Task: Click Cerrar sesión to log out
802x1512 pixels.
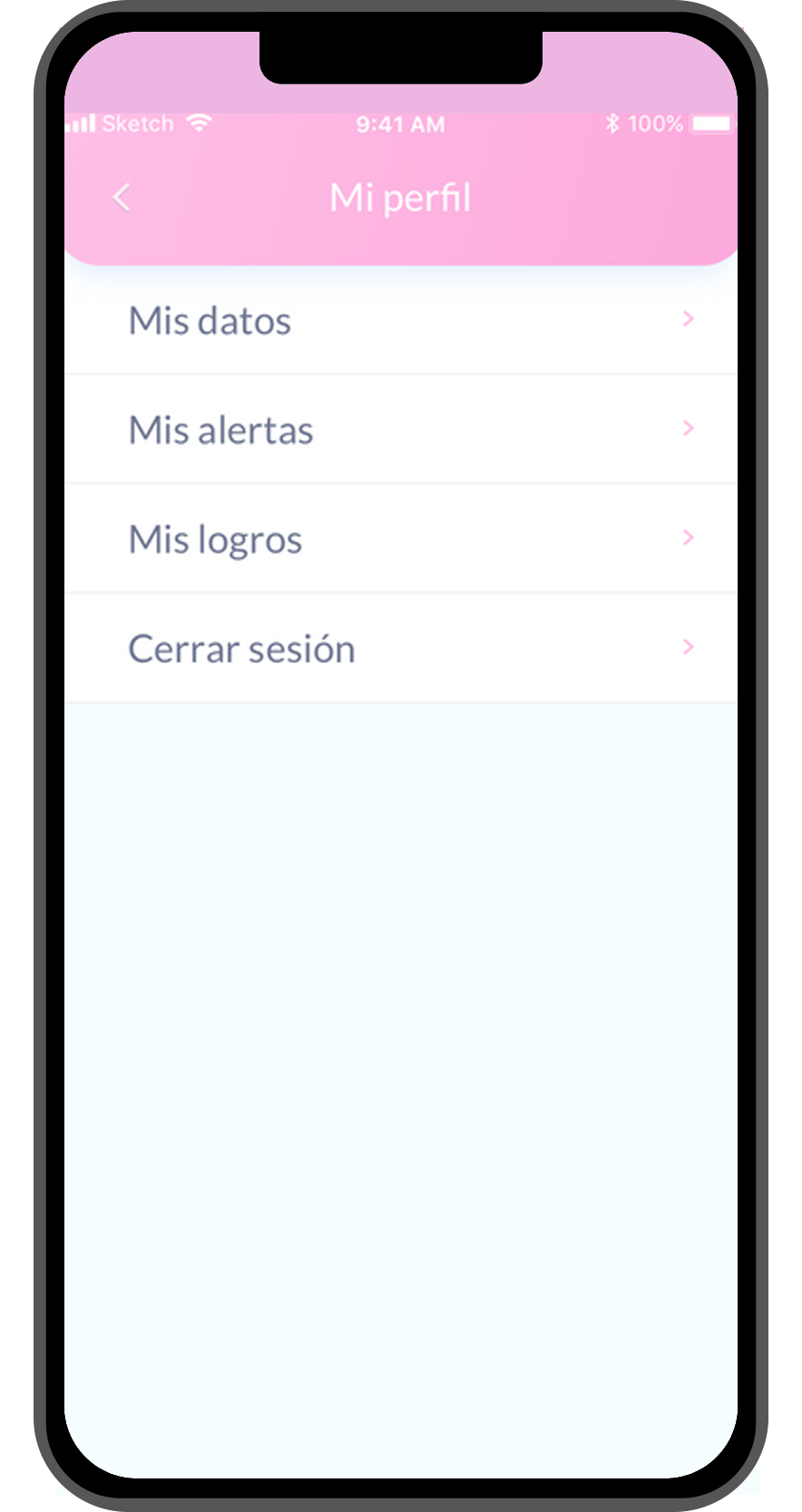Action: coord(241,648)
